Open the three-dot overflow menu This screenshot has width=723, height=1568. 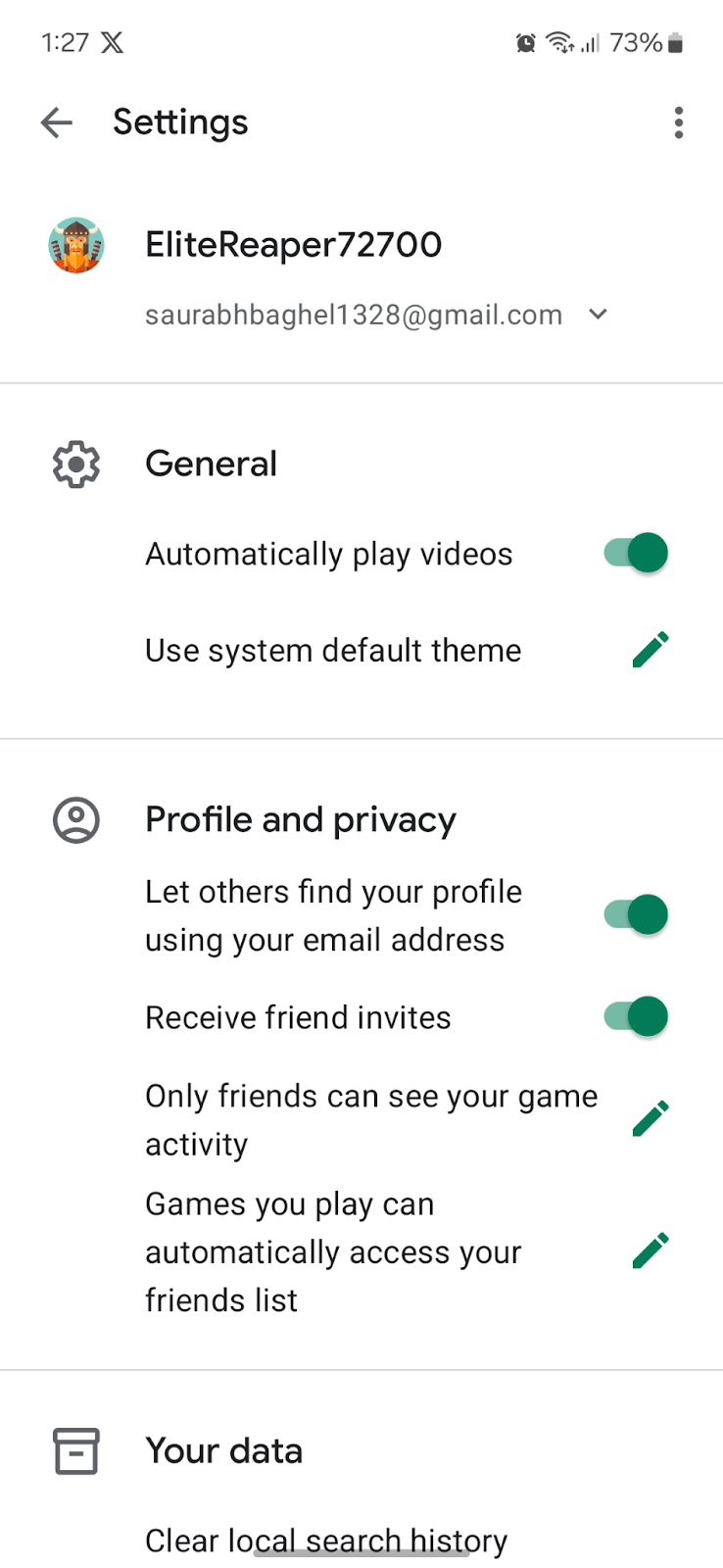tap(678, 122)
